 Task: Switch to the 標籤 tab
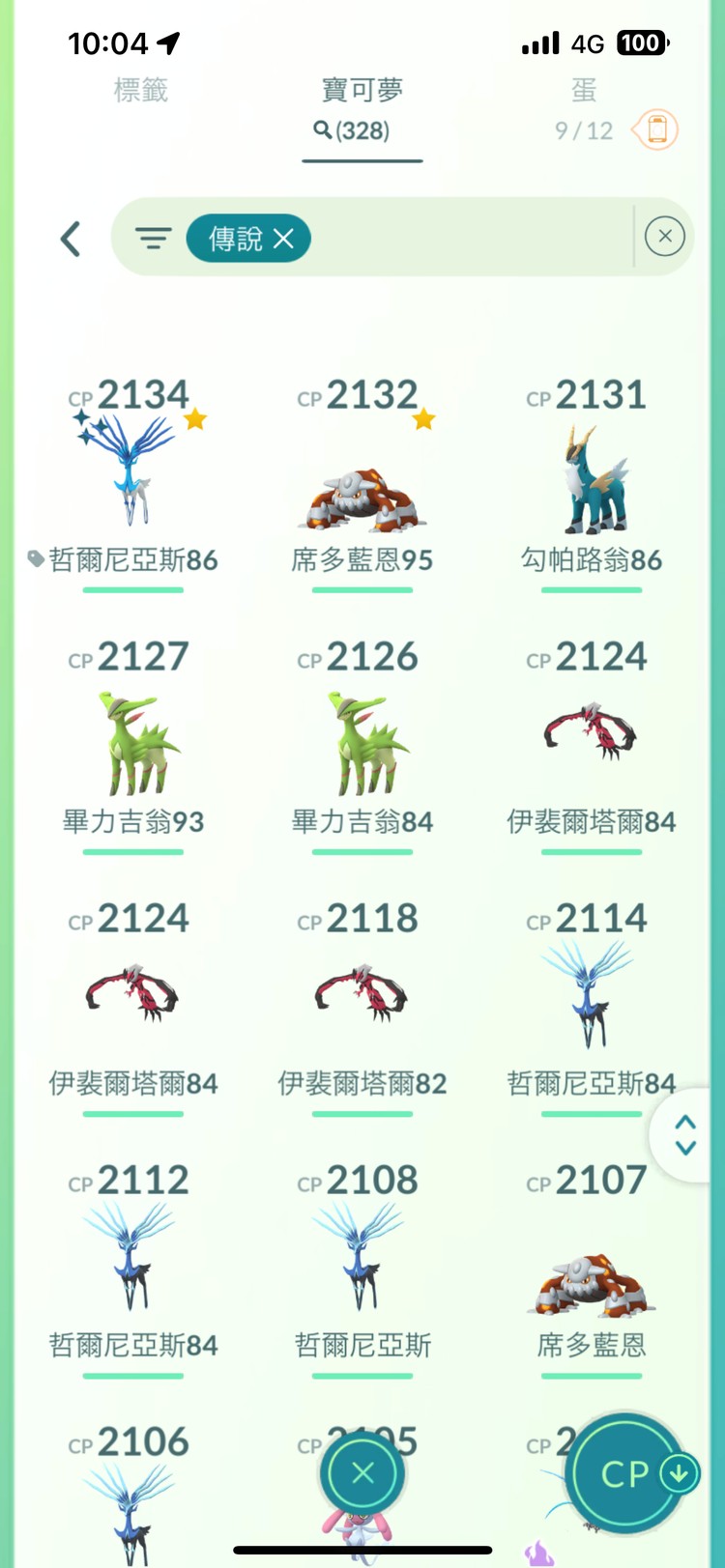click(141, 91)
